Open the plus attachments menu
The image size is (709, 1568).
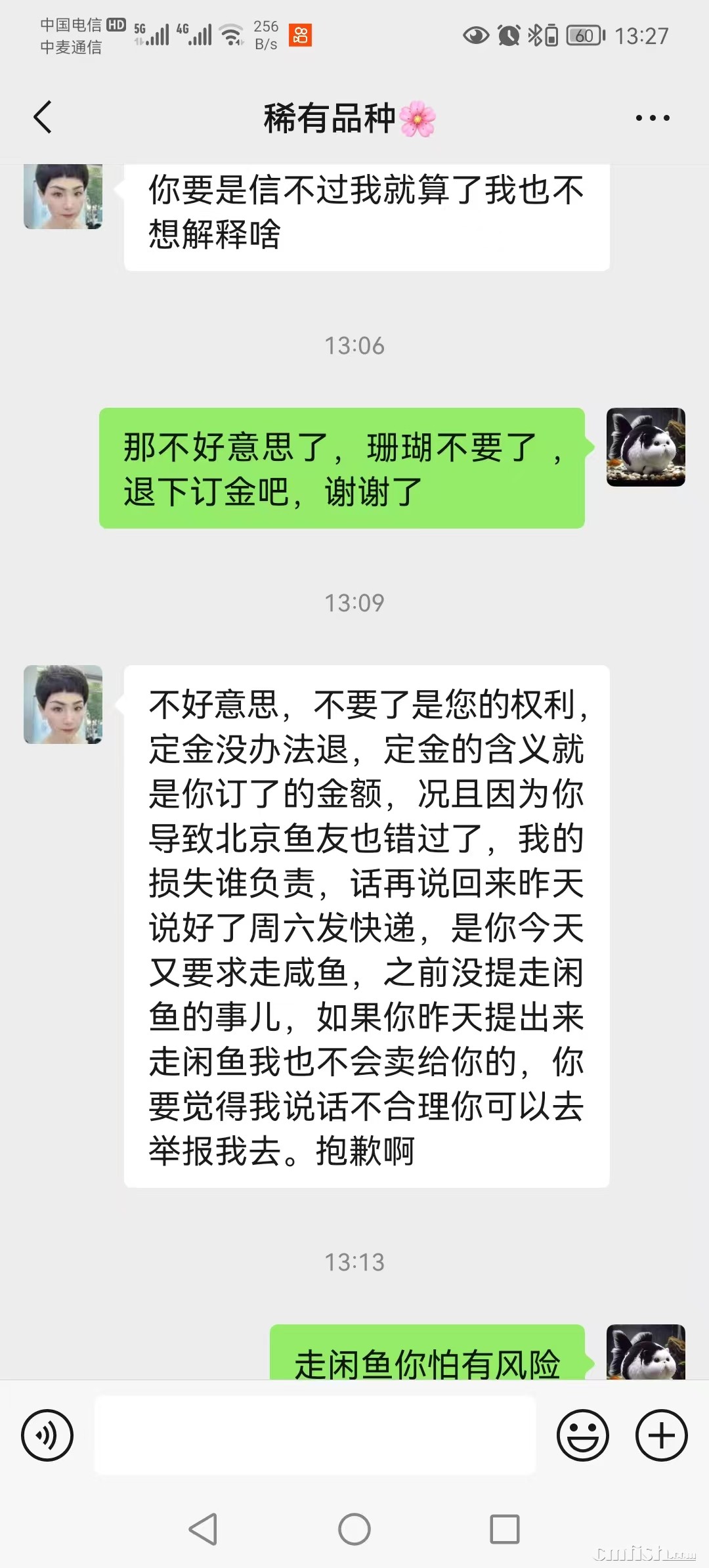(x=661, y=1435)
